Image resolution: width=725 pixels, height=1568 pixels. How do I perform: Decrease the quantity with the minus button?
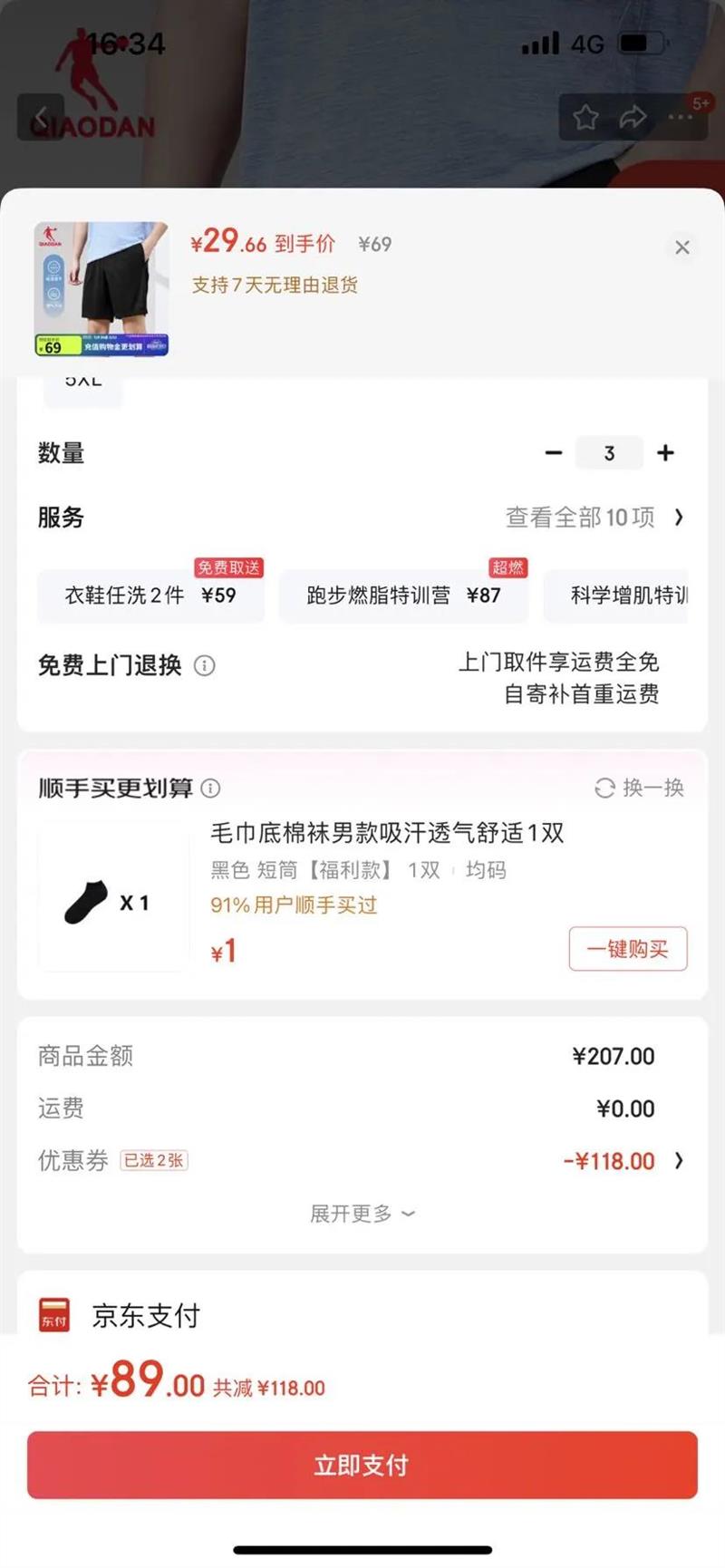coord(554,453)
